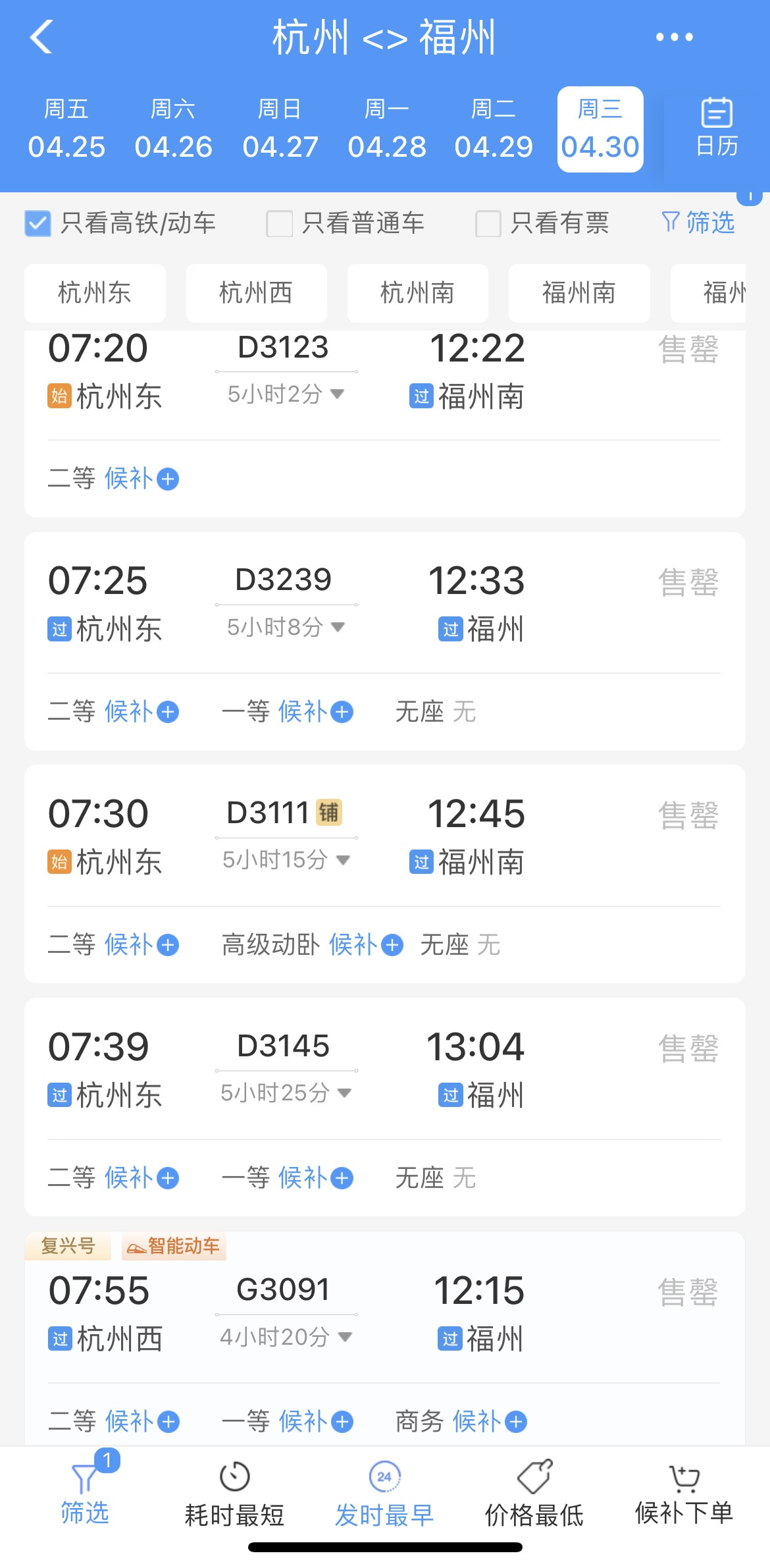Filter by 杭州东 station chip
The image size is (770, 1568).
pos(95,293)
